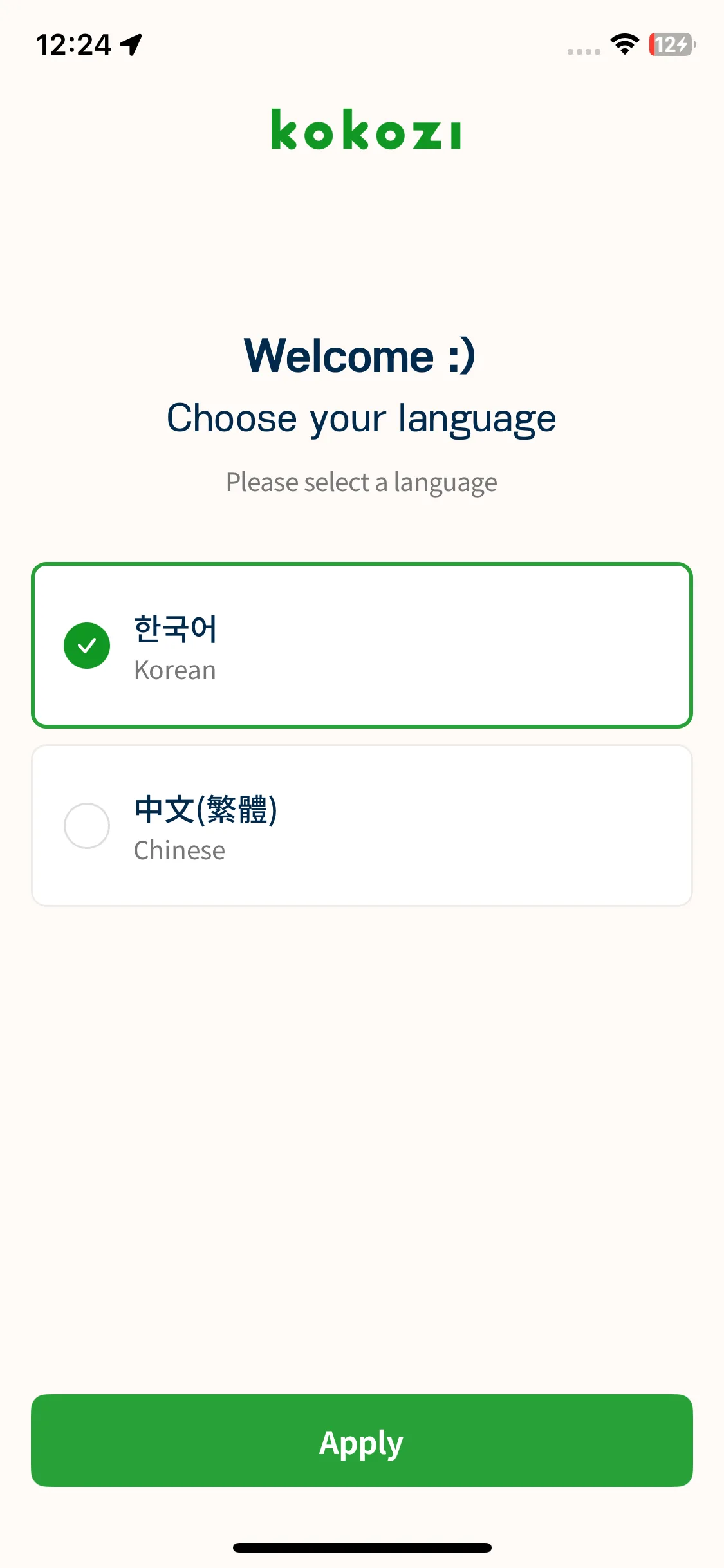Click the Choose your language title
724x1568 pixels.
point(362,418)
